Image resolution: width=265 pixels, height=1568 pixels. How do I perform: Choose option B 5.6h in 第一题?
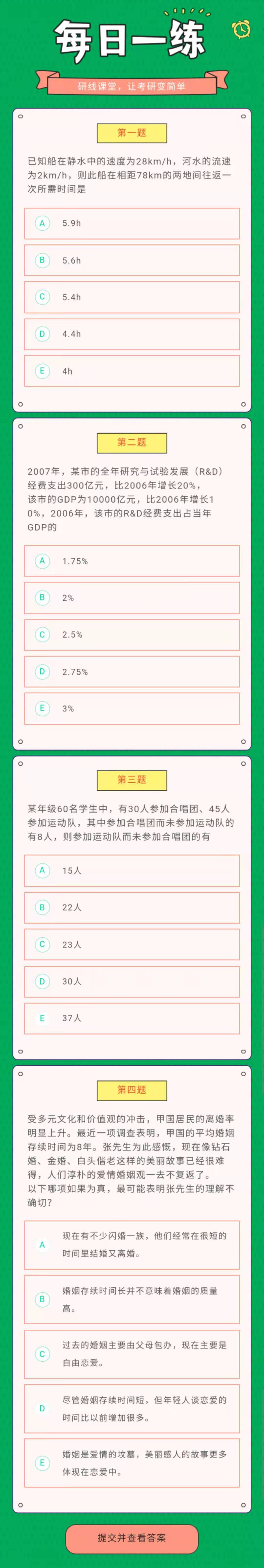point(132,261)
